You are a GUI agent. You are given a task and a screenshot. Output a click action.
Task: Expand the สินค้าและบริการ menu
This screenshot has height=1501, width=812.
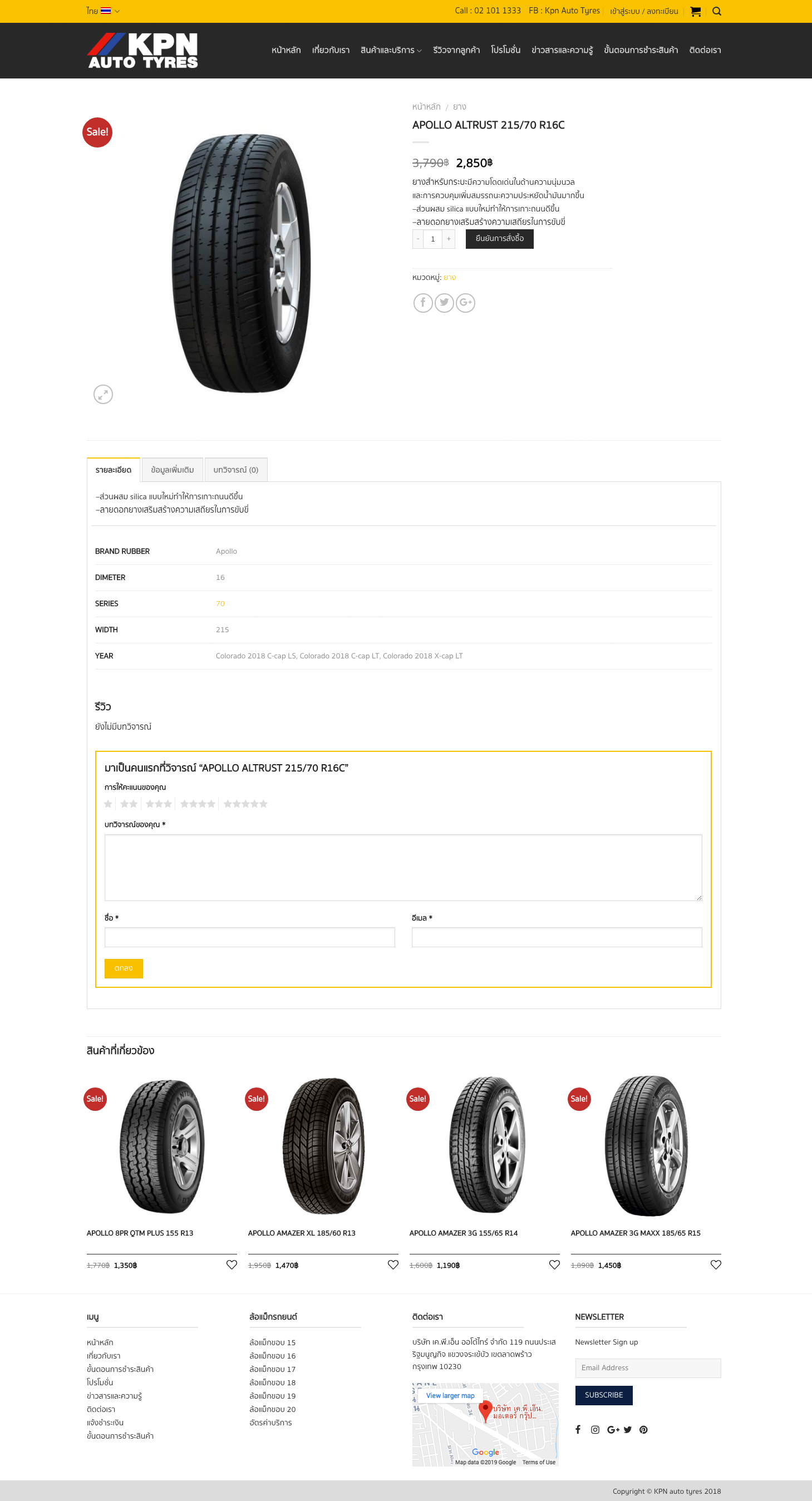(391, 50)
